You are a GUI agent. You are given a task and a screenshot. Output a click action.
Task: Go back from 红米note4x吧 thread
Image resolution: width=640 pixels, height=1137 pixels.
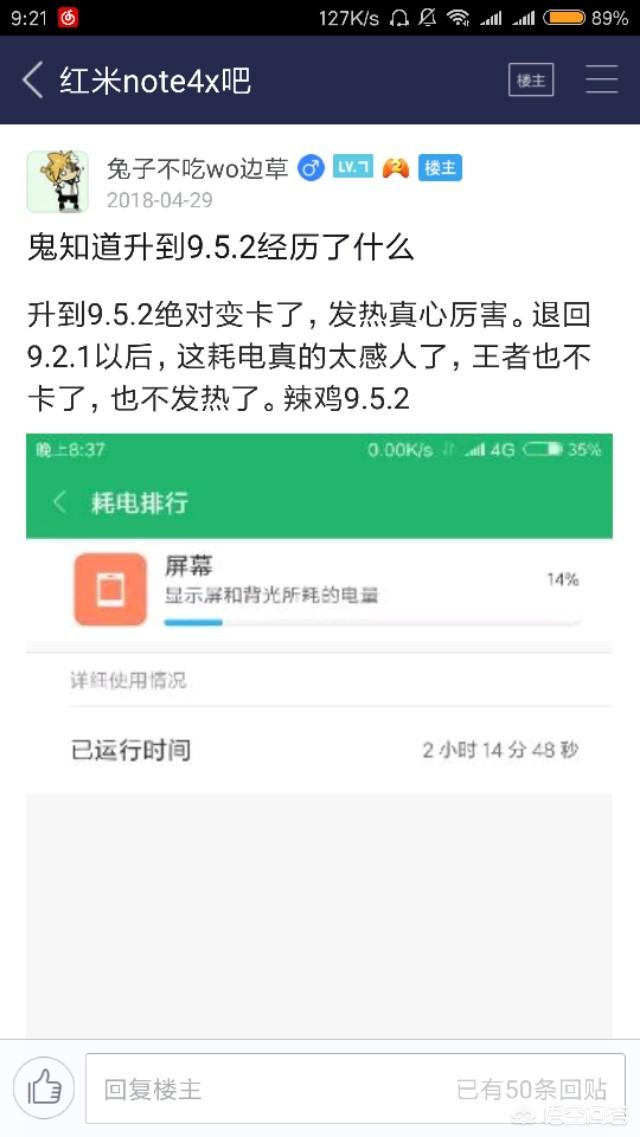point(33,80)
